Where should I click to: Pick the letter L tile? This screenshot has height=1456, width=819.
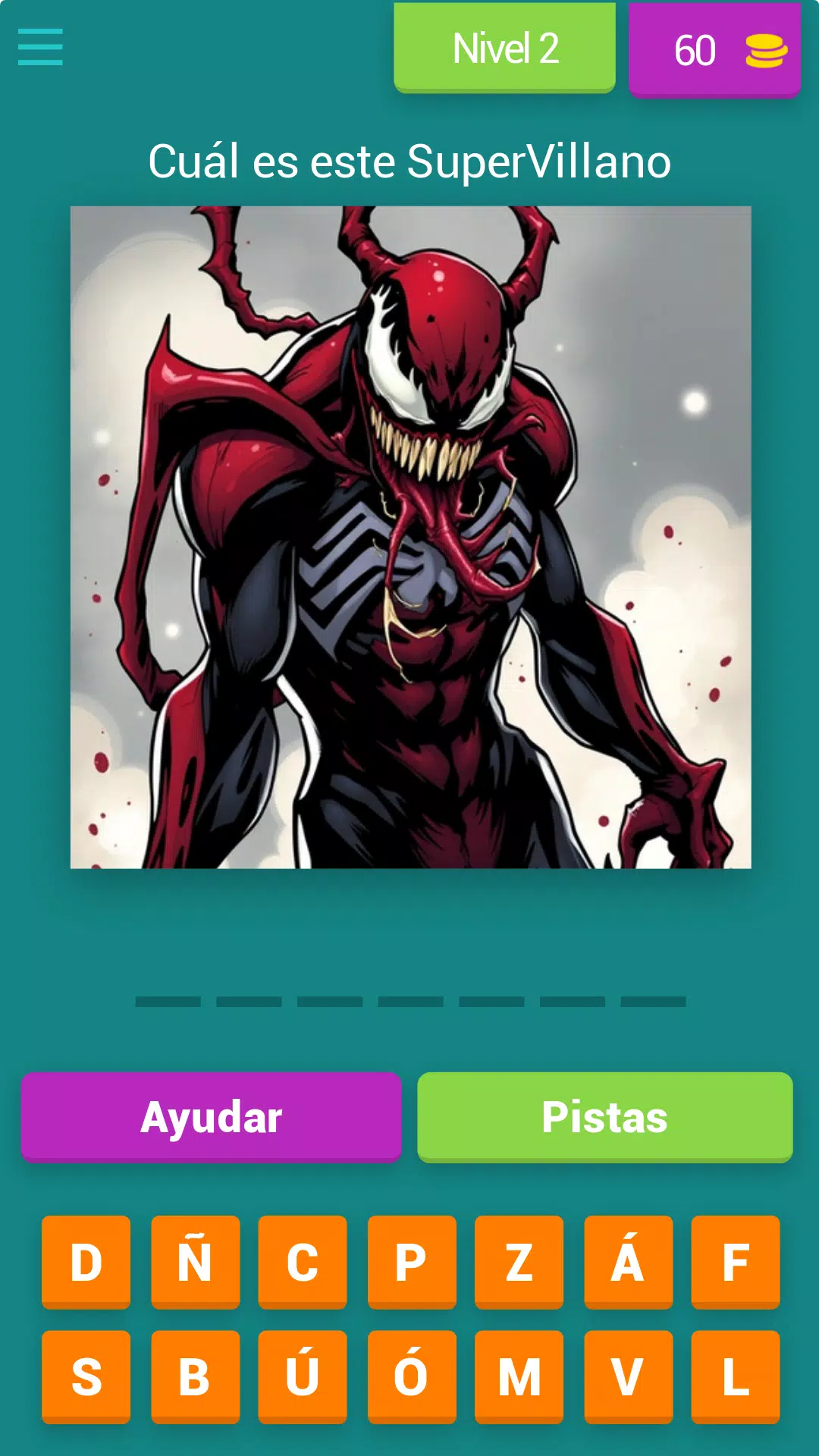click(735, 1376)
